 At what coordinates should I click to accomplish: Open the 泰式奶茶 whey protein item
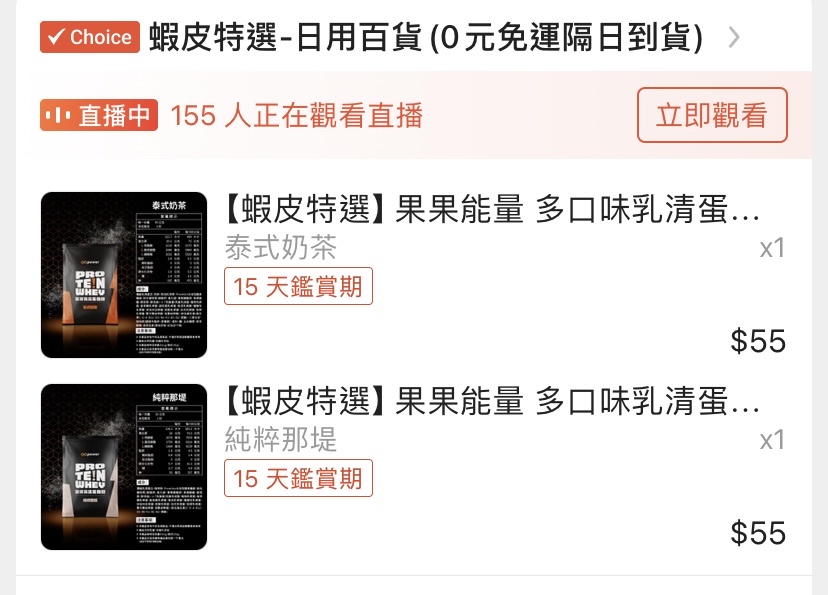pyautogui.click(x=493, y=212)
